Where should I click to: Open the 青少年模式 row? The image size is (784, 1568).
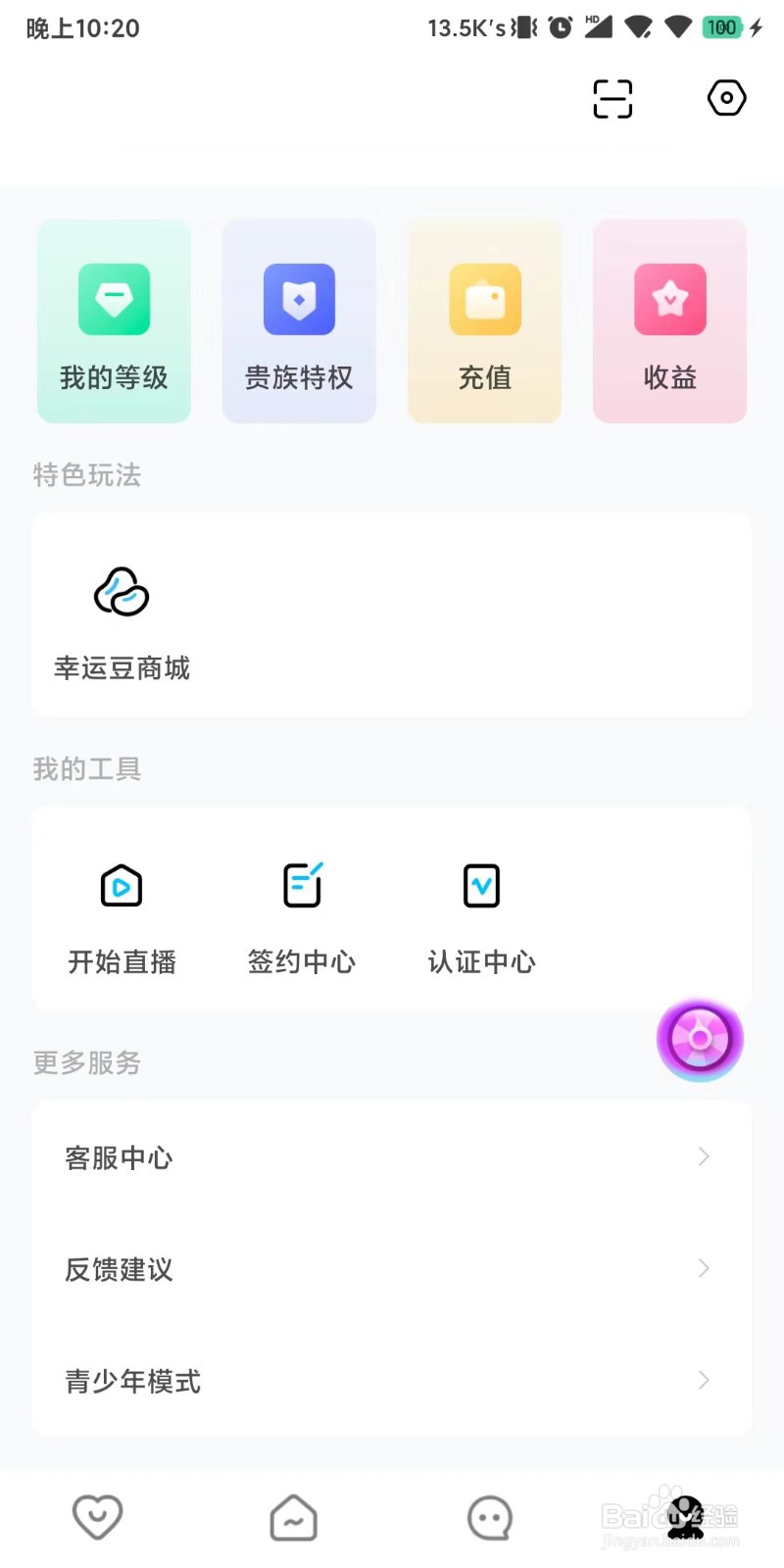(392, 1381)
